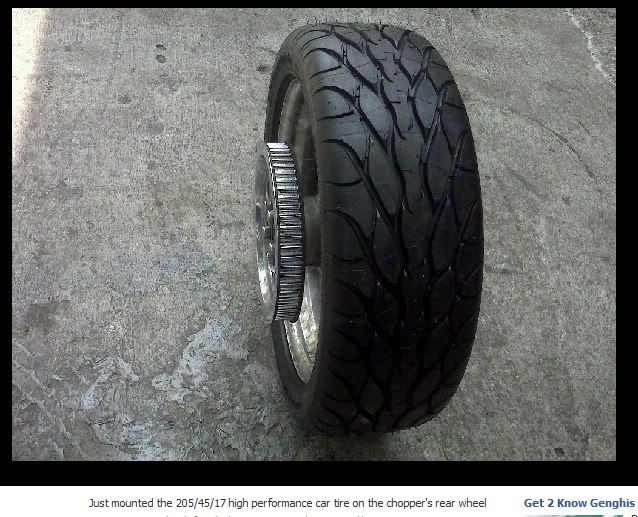Viewport: 638px width, 517px height.
Task: Open the Get 2 Know Genghis link
Action: (x=578, y=503)
